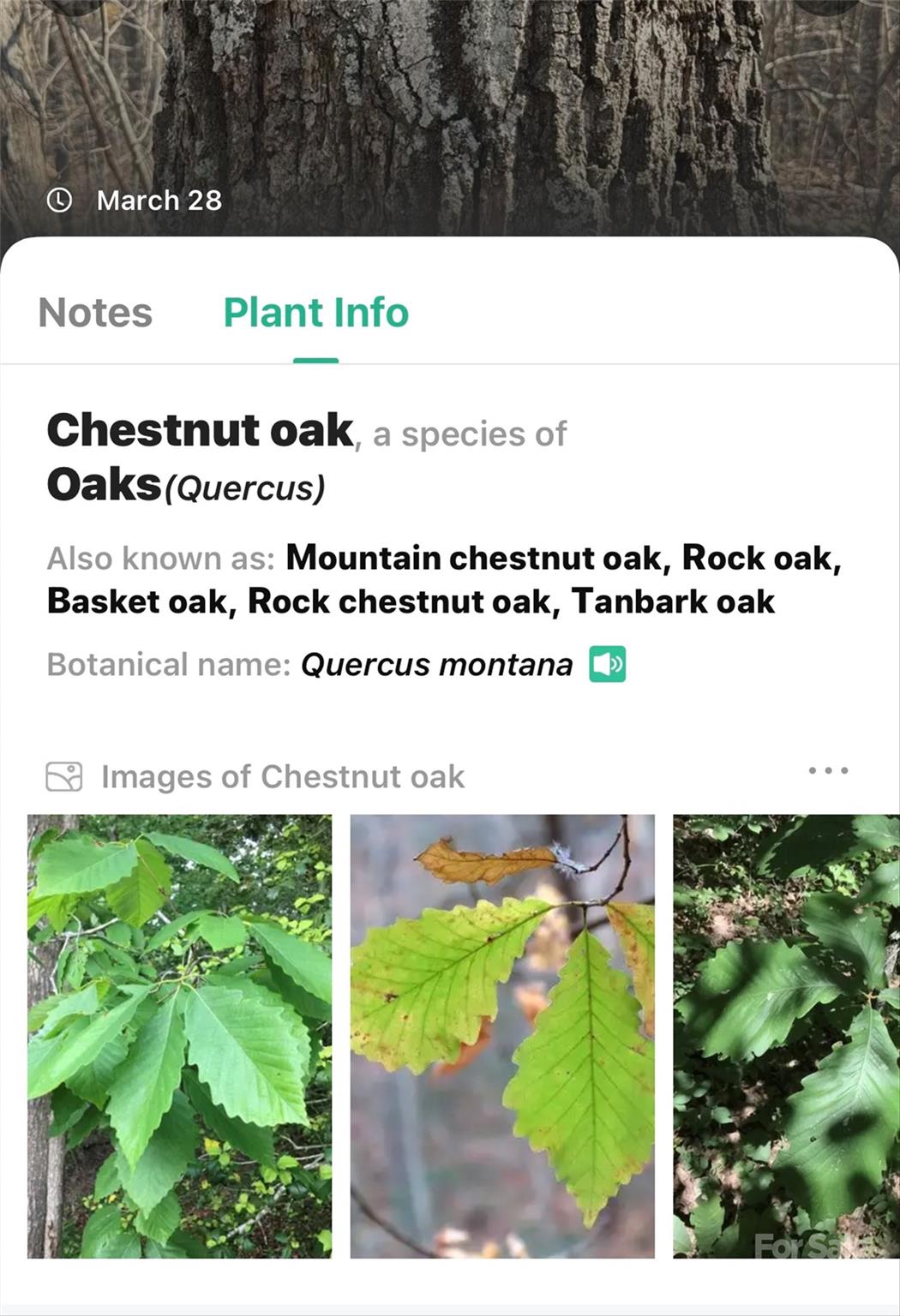
Task: Select the Plant Info tab
Action: (315, 313)
